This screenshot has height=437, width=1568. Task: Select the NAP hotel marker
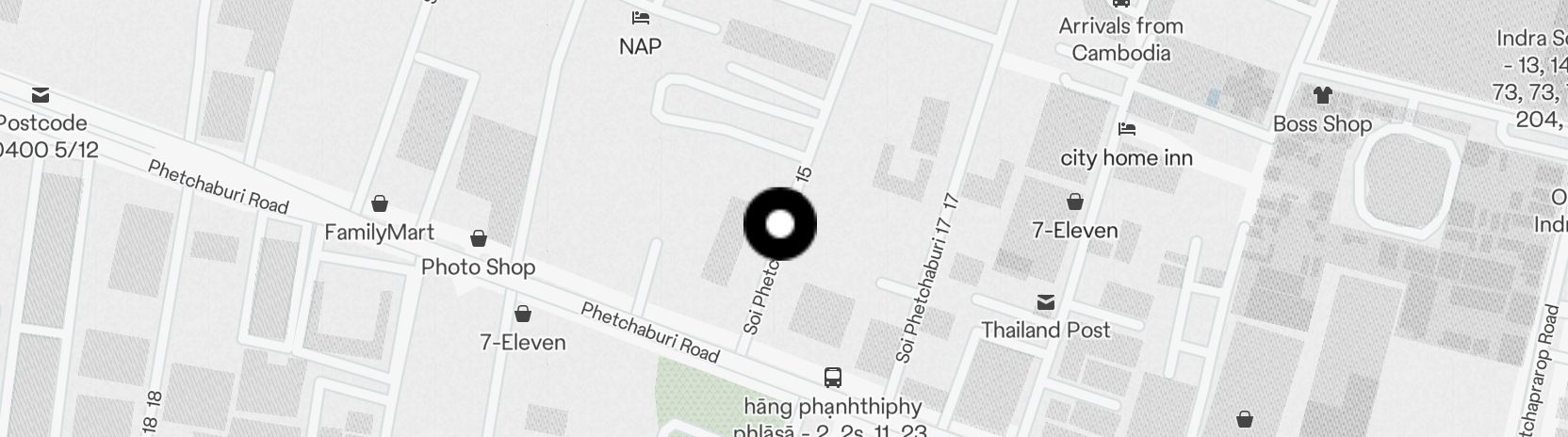641,18
